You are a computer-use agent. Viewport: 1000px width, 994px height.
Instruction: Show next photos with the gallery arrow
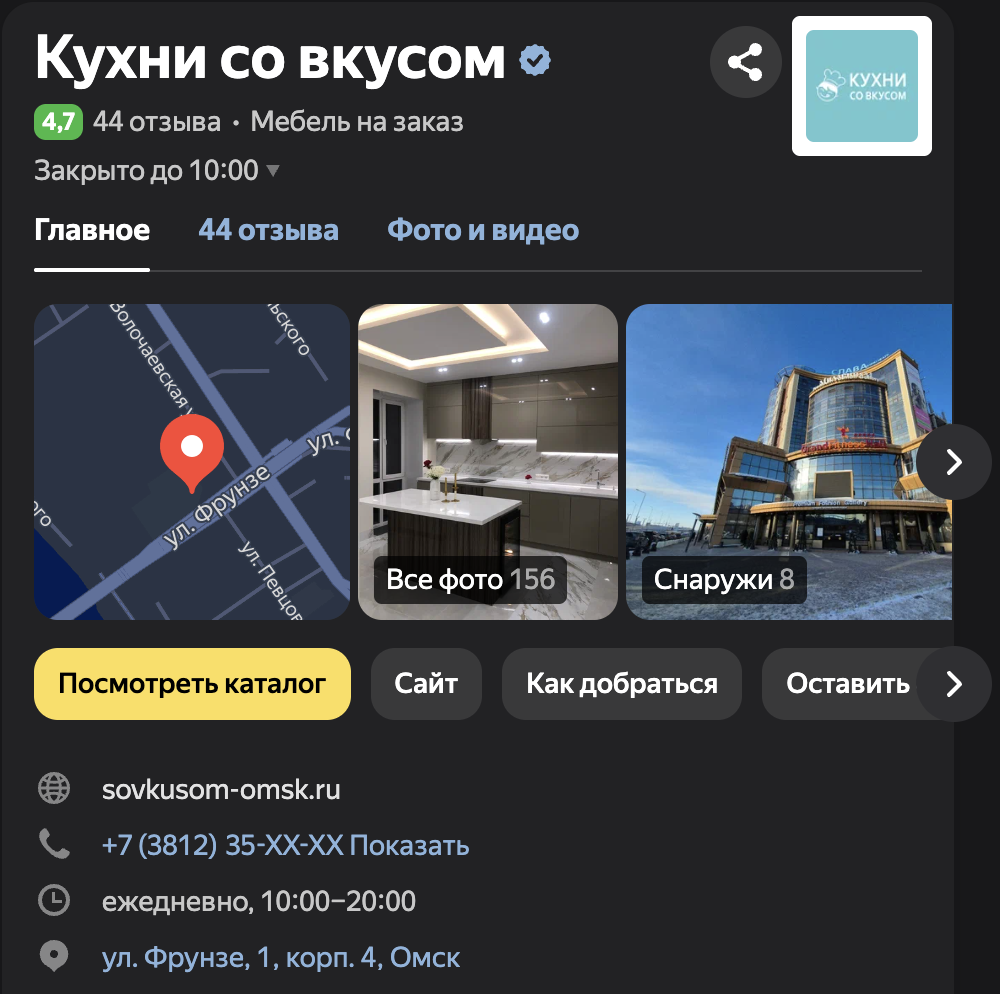953,461
